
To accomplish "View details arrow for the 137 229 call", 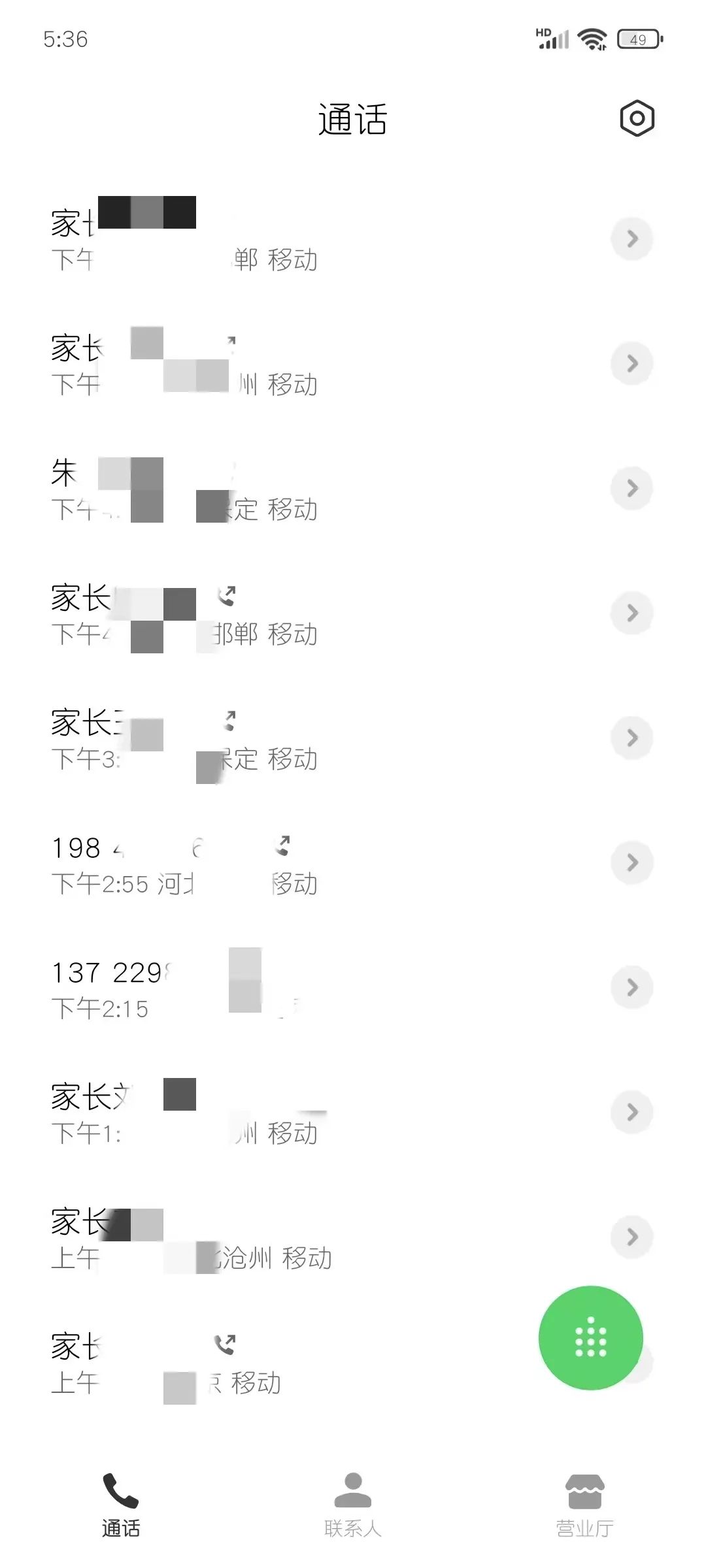I will tap(631, 987).
